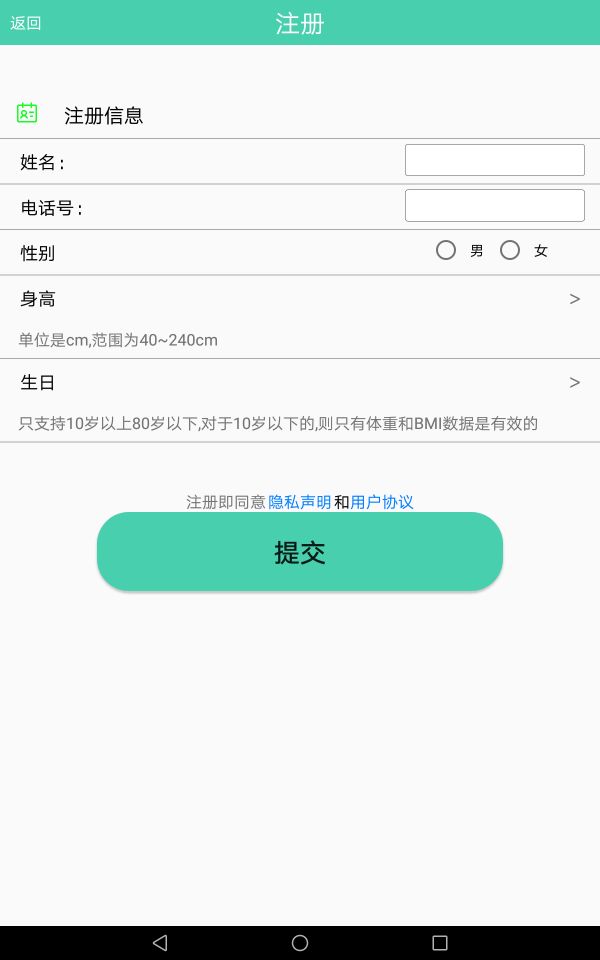The width and height of the screenshot is (600, 960).
Task: Focus the 电话号 phone number field
Action: (494, 206)
